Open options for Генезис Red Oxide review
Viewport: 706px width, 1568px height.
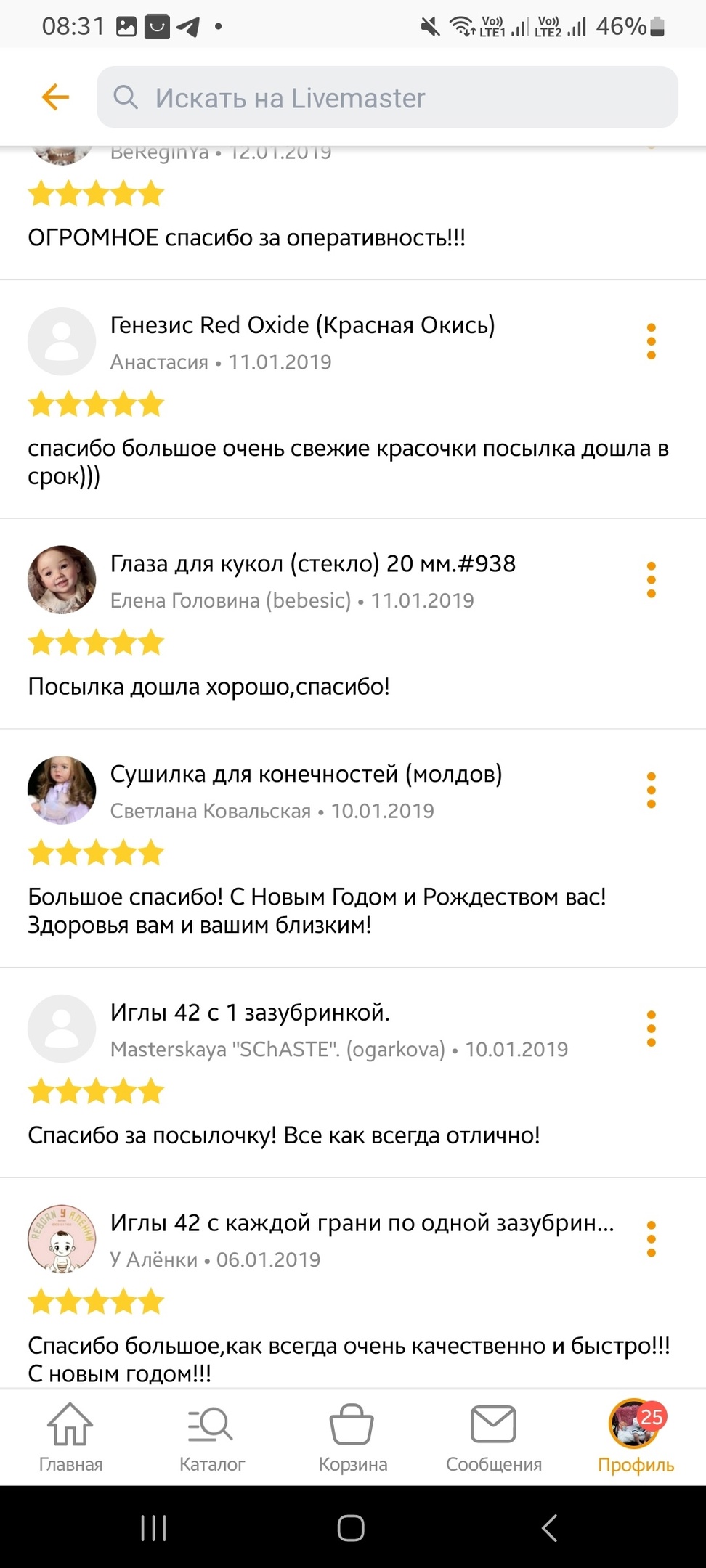click(651, 341)
